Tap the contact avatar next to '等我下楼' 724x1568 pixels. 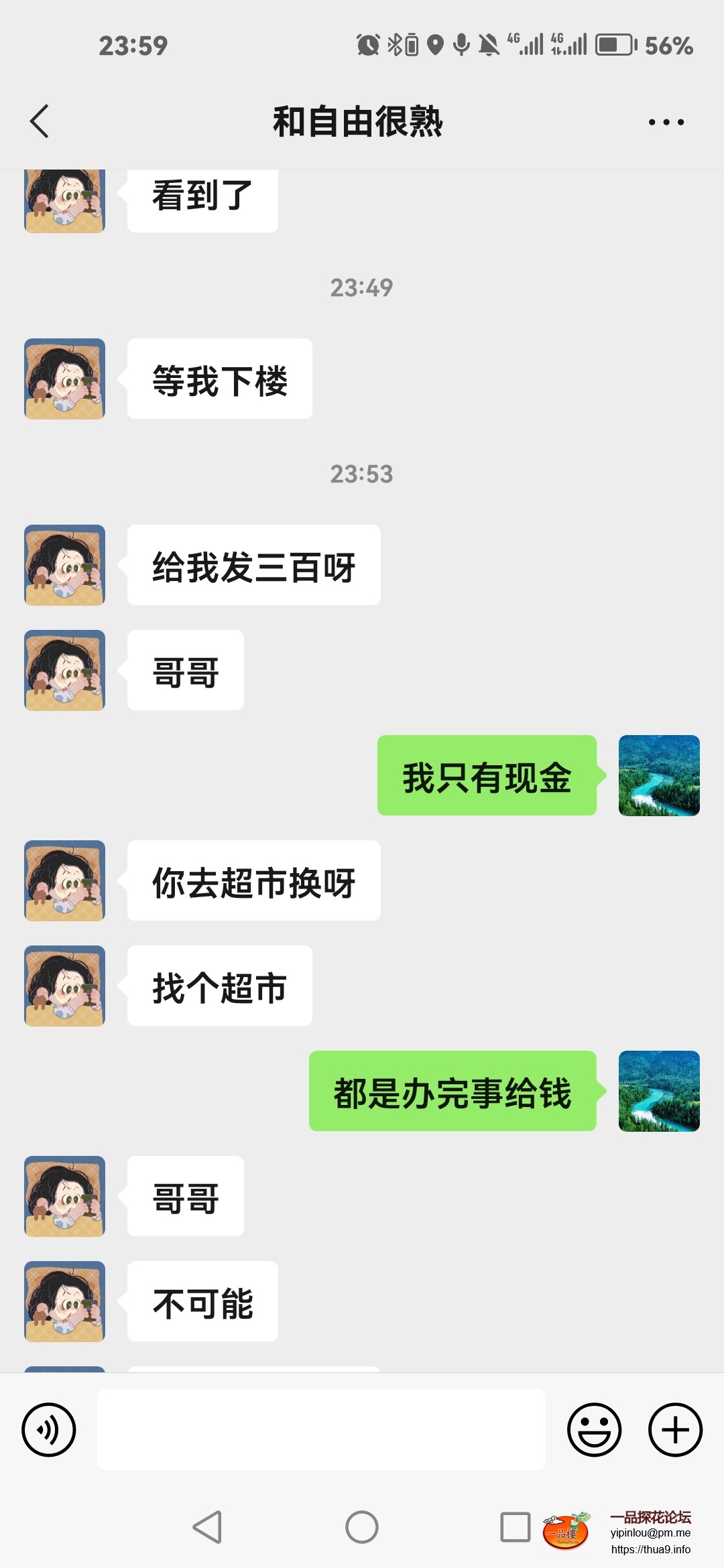[x=64, y=379]
